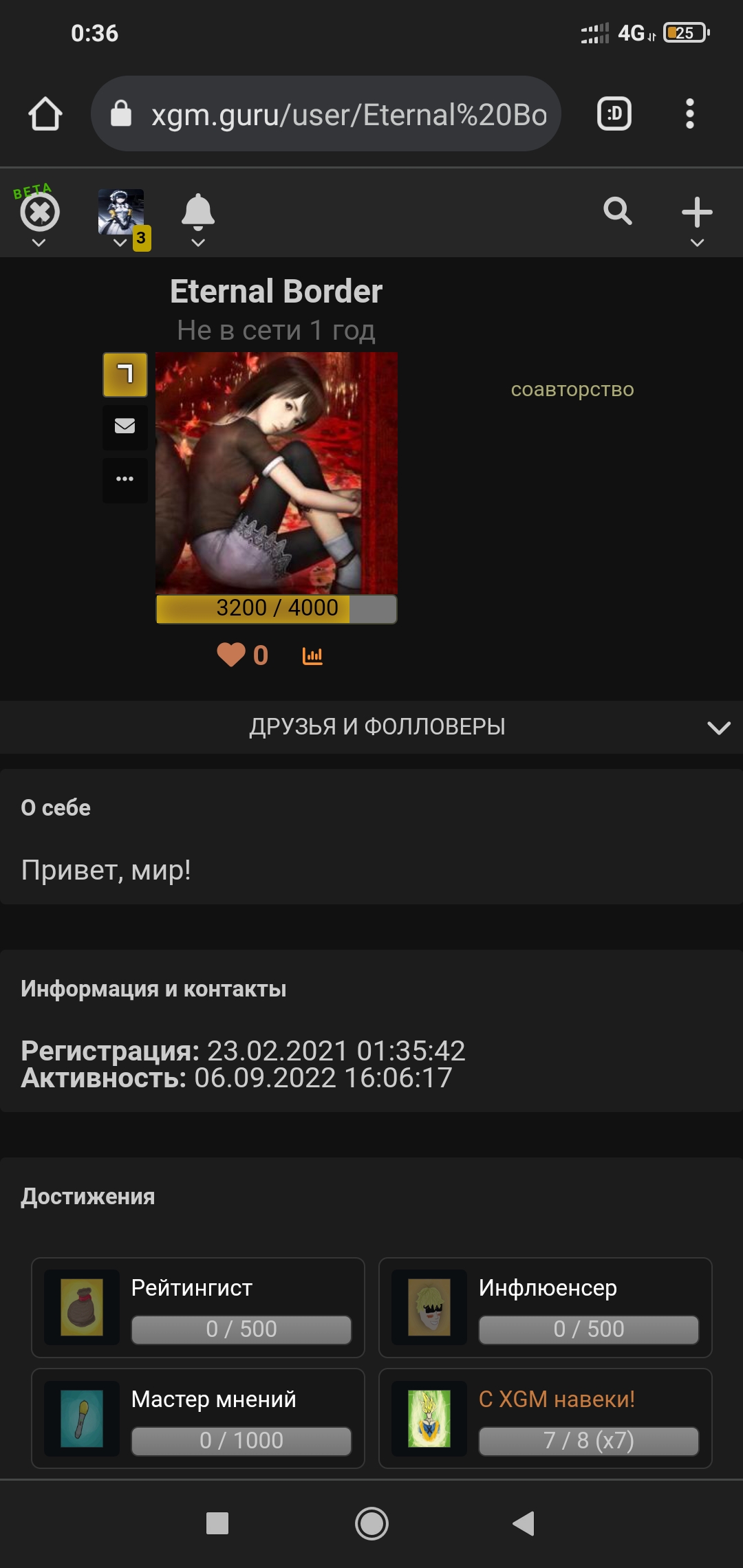Open the site search
Viewport: 743px width, 1568px height.
point(618,211)
